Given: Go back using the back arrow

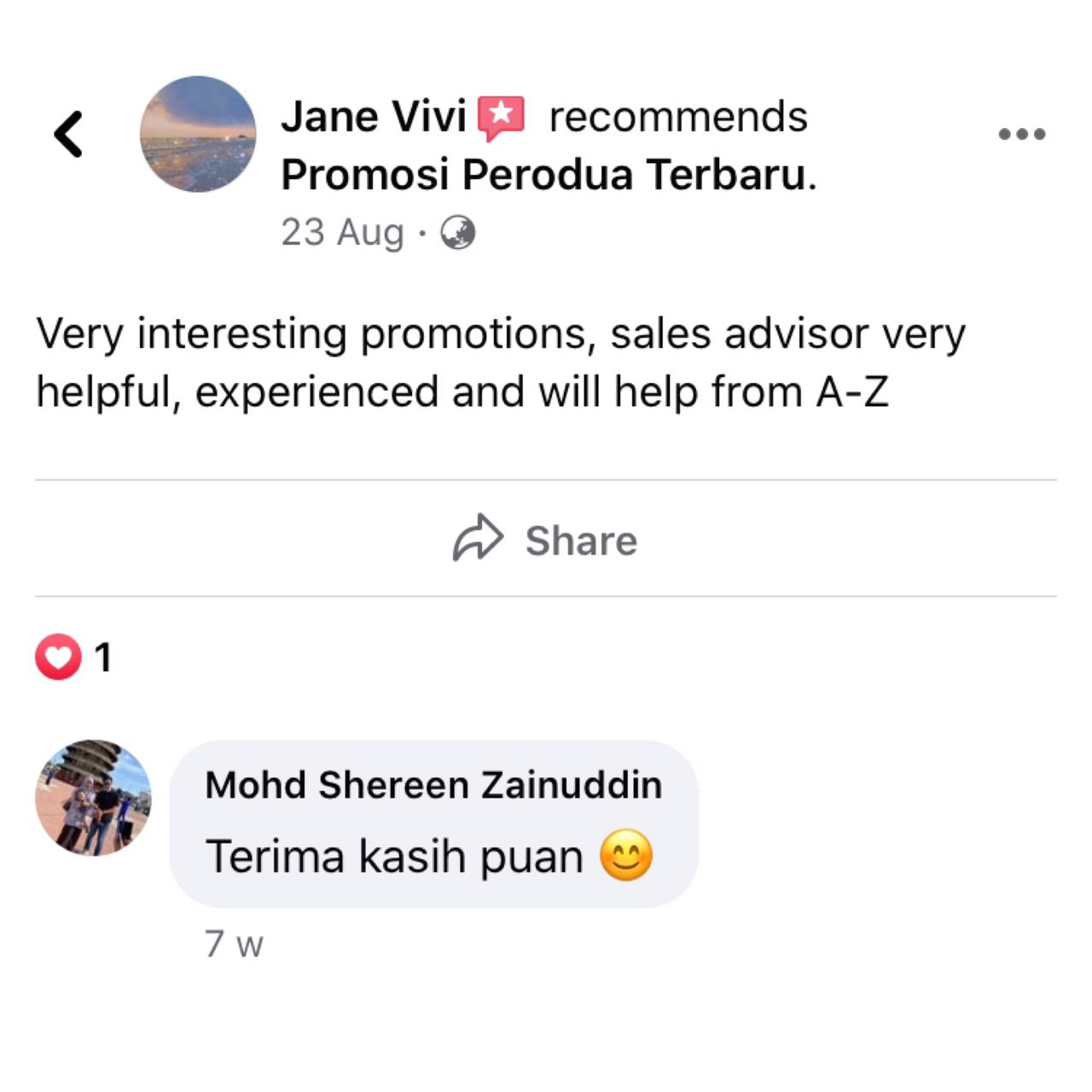Looking at the screenshot, I should [x=68, y=134].
